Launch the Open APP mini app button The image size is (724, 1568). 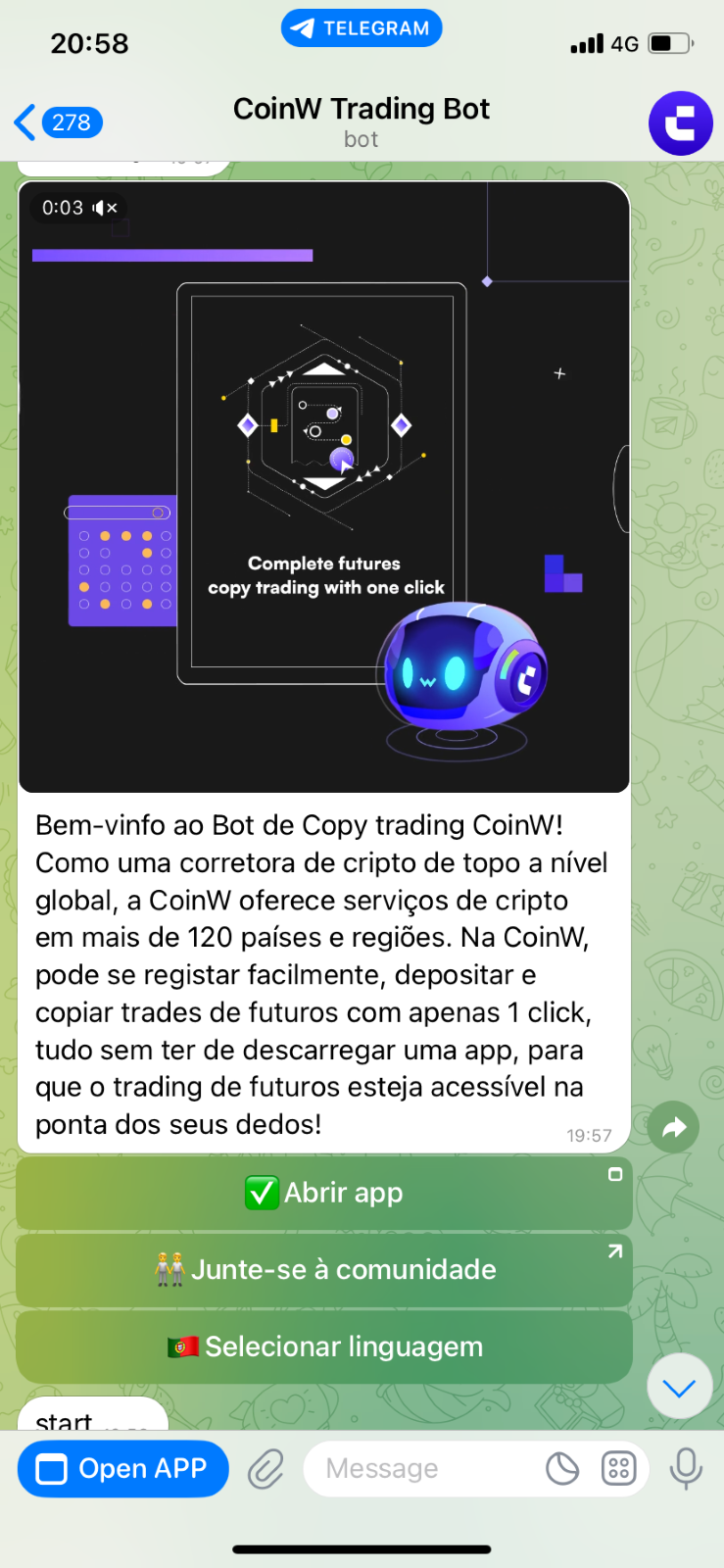point(123,1468)
